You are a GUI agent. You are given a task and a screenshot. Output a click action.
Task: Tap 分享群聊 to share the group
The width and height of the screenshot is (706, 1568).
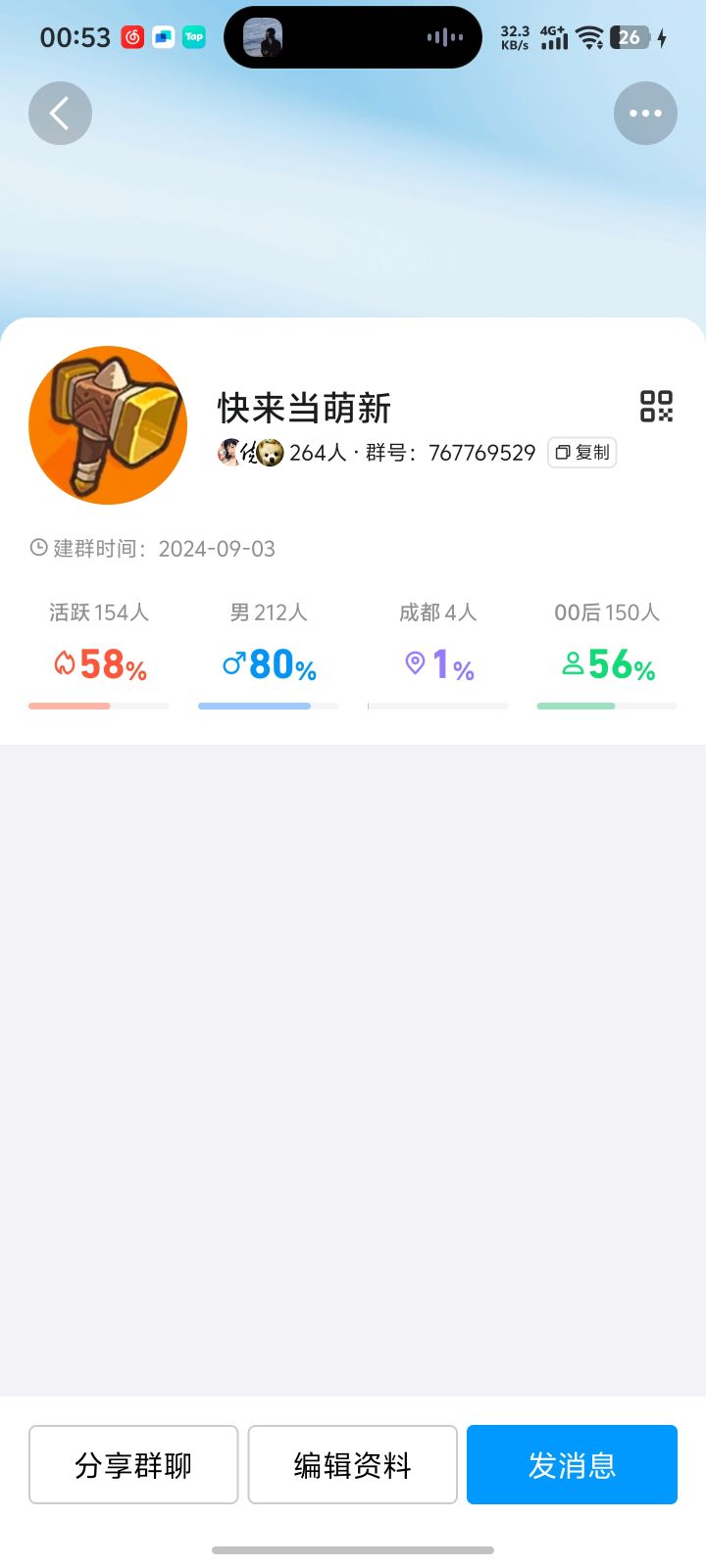coord(133,1465)
